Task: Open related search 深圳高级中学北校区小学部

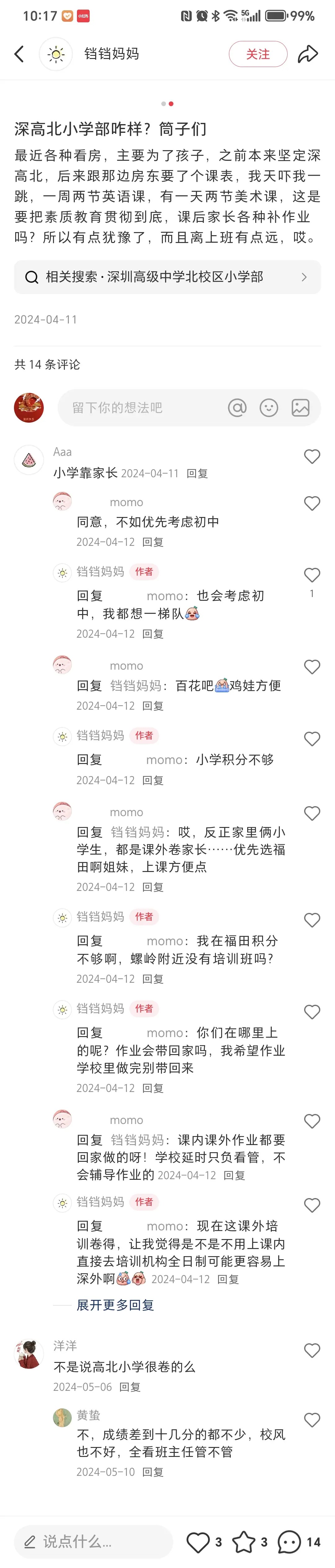Action: coord(167,277)
